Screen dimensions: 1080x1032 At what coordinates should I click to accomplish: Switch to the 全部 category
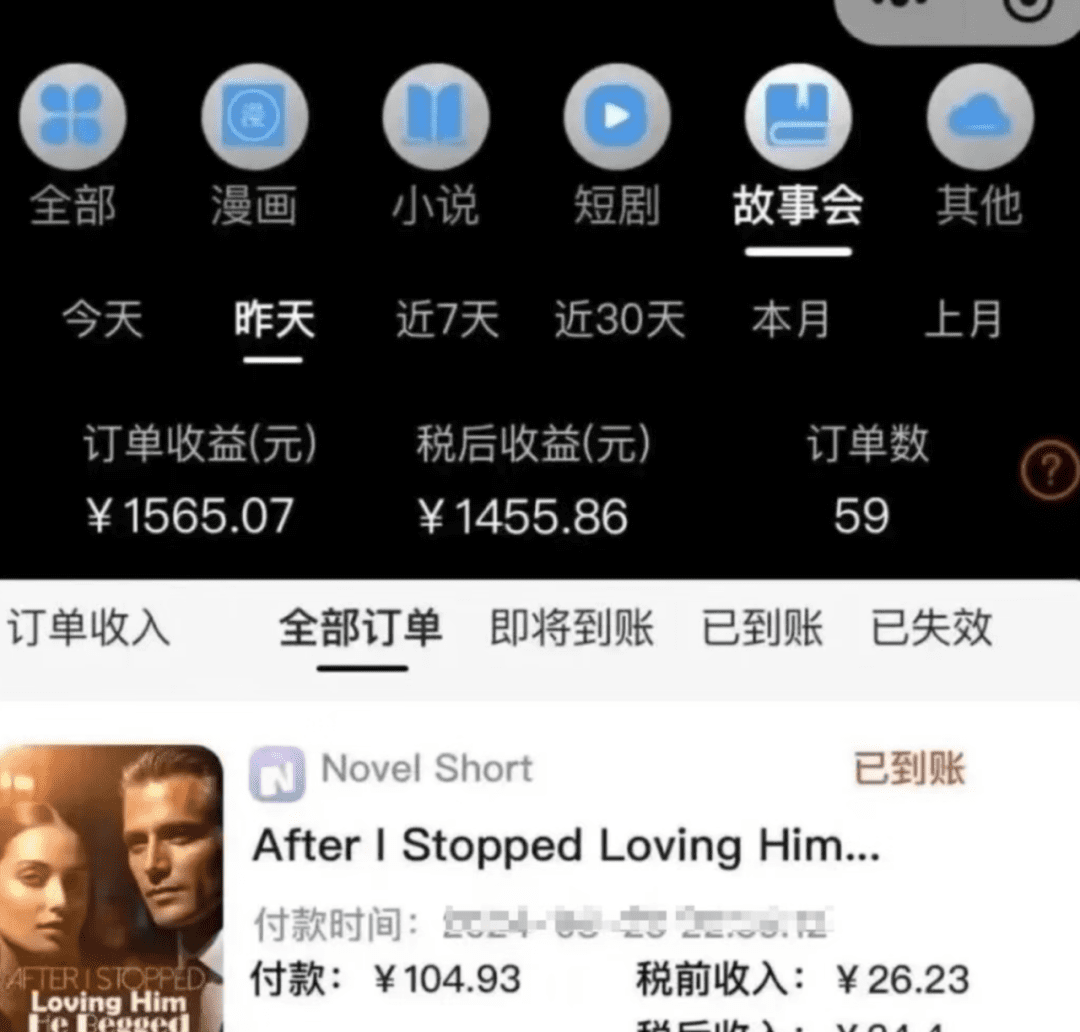pyautogui.click(x=73, y=150)
